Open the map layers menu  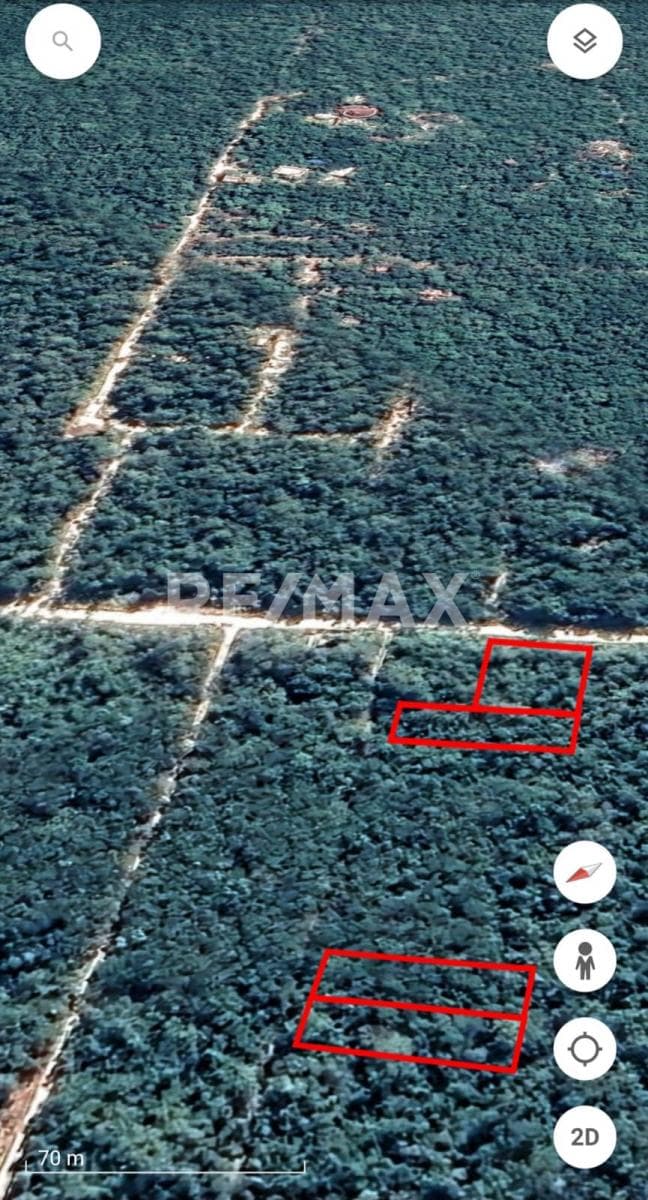[585, 41]
